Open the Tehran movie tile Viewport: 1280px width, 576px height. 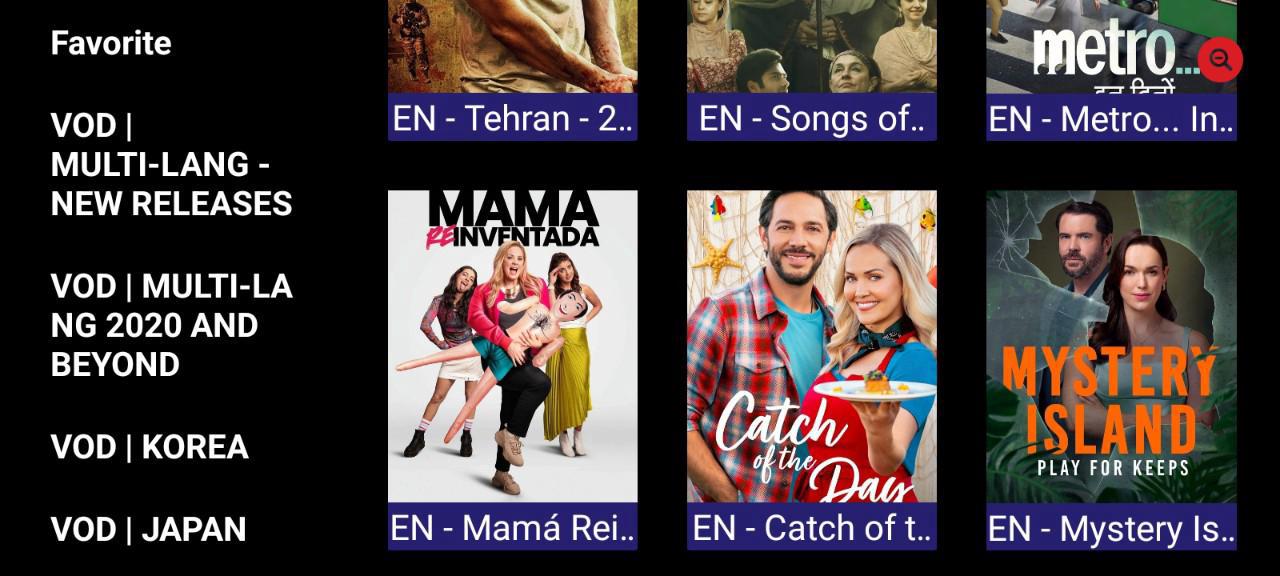pos(512,70)
